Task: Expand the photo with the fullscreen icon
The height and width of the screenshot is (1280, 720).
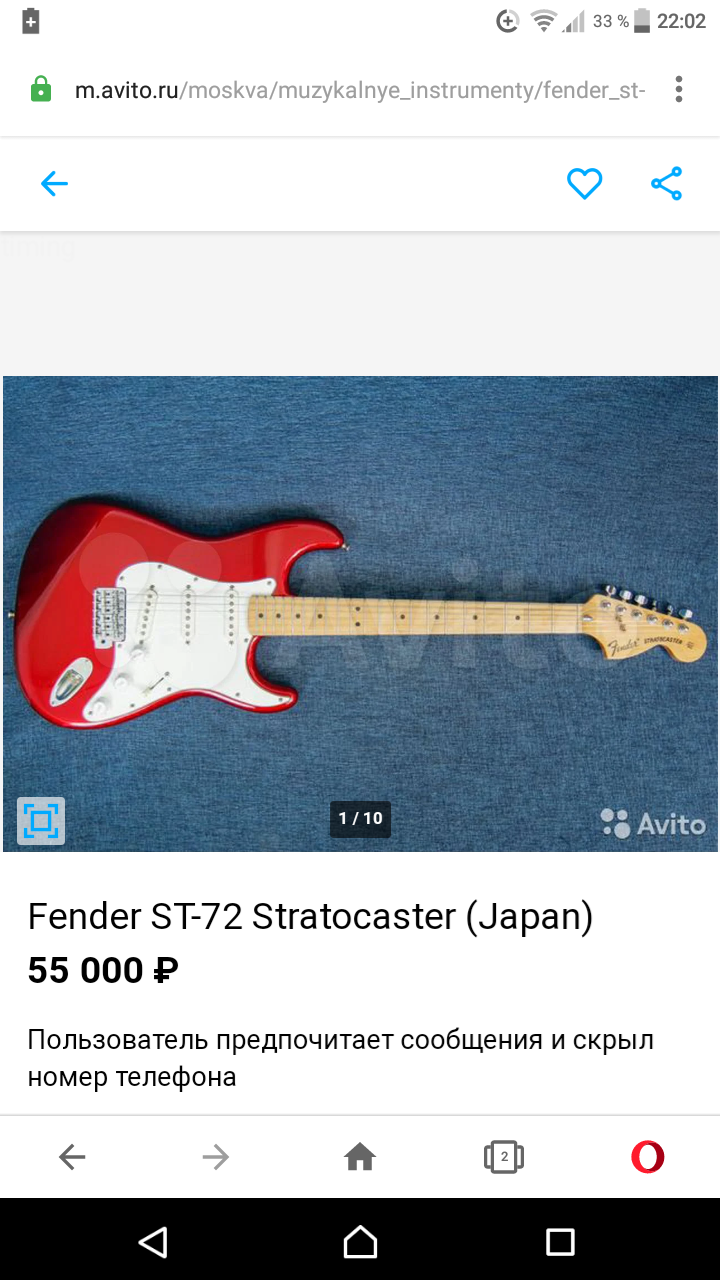Action: pyautogui.click(x=41, y=821)
